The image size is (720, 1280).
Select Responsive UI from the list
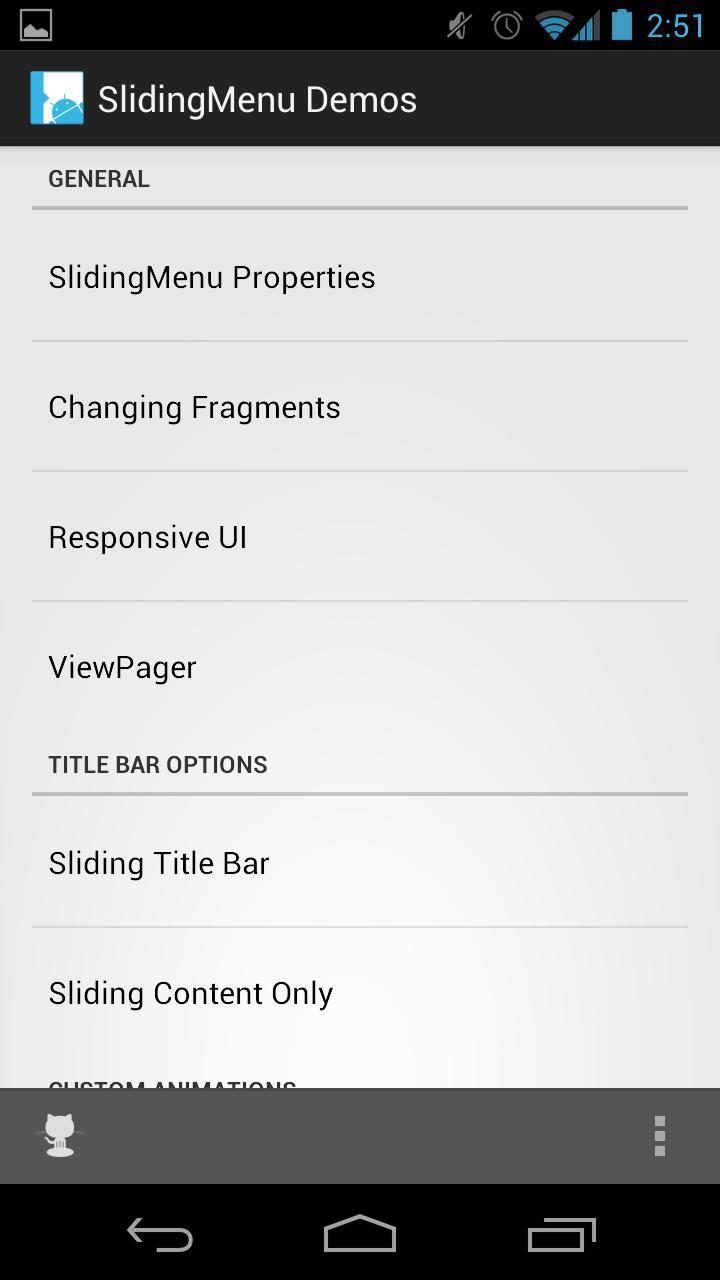click(x=147, y=537)
